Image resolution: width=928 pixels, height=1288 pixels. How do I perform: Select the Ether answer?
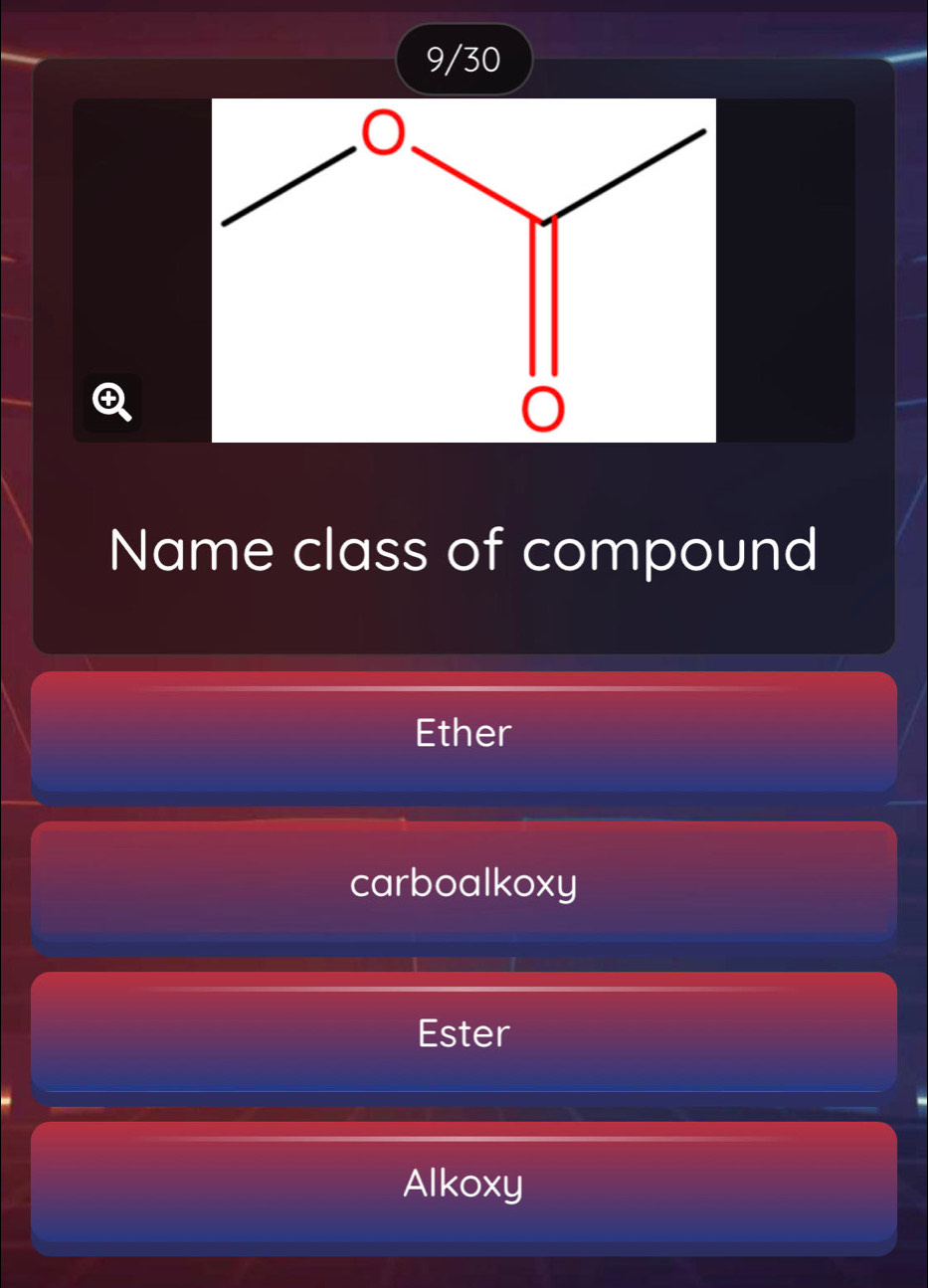(464, 733)
